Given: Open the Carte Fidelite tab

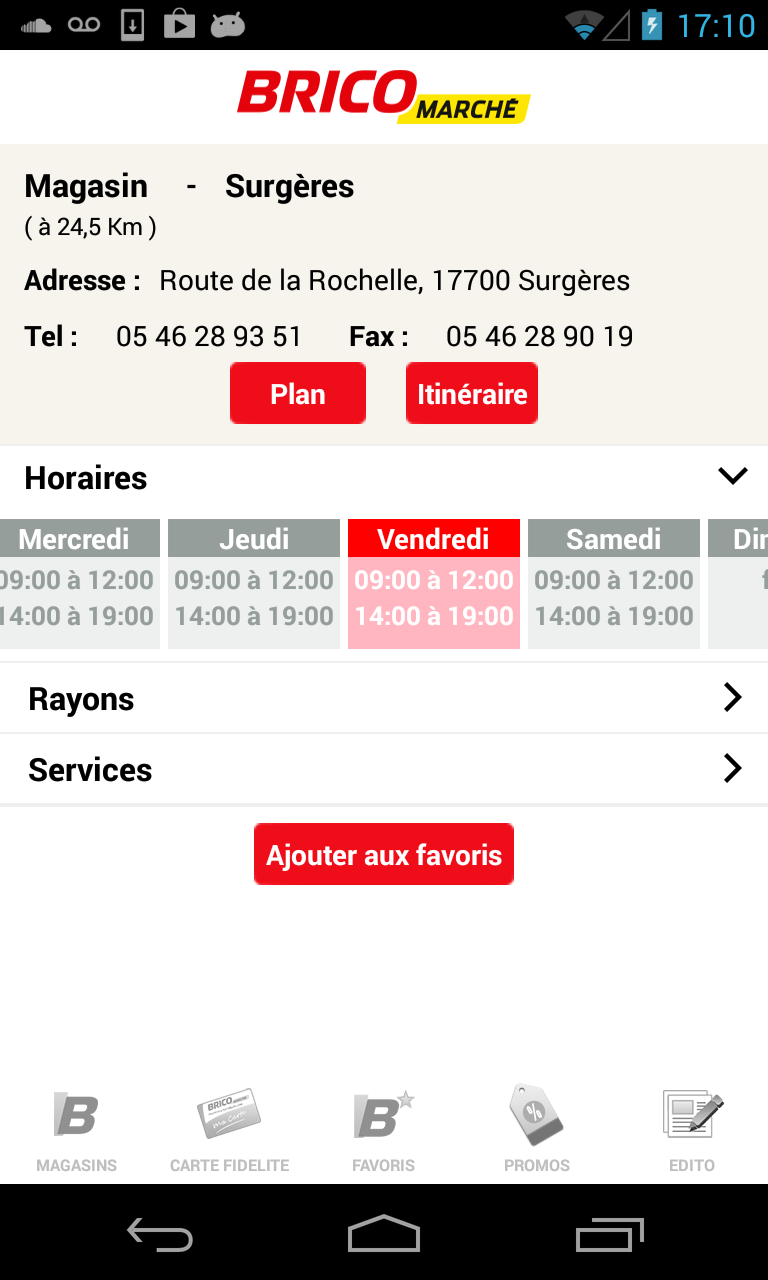Looking at the screenshot, I should (229, 1130).
